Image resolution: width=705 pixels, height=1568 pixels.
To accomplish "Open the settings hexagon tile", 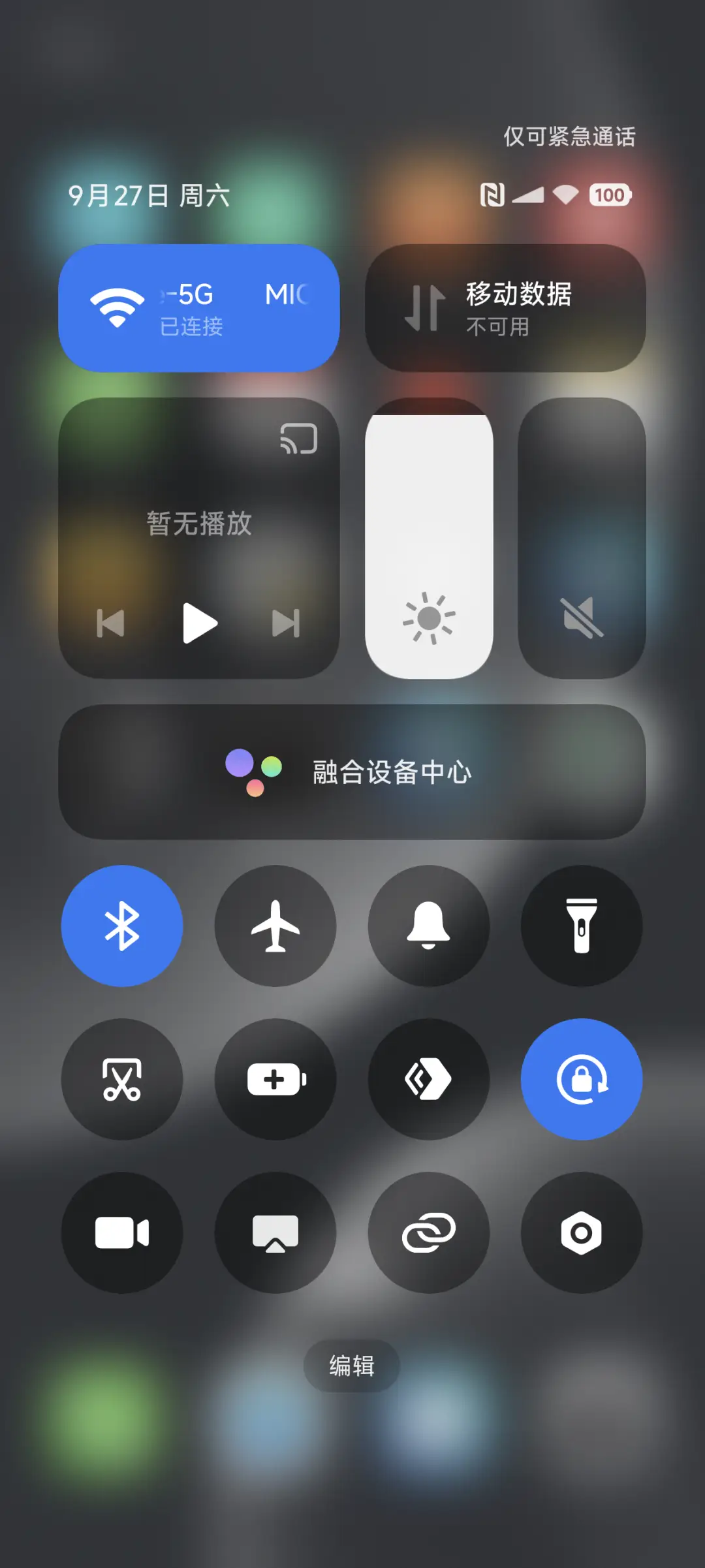I will point(582,1232).
